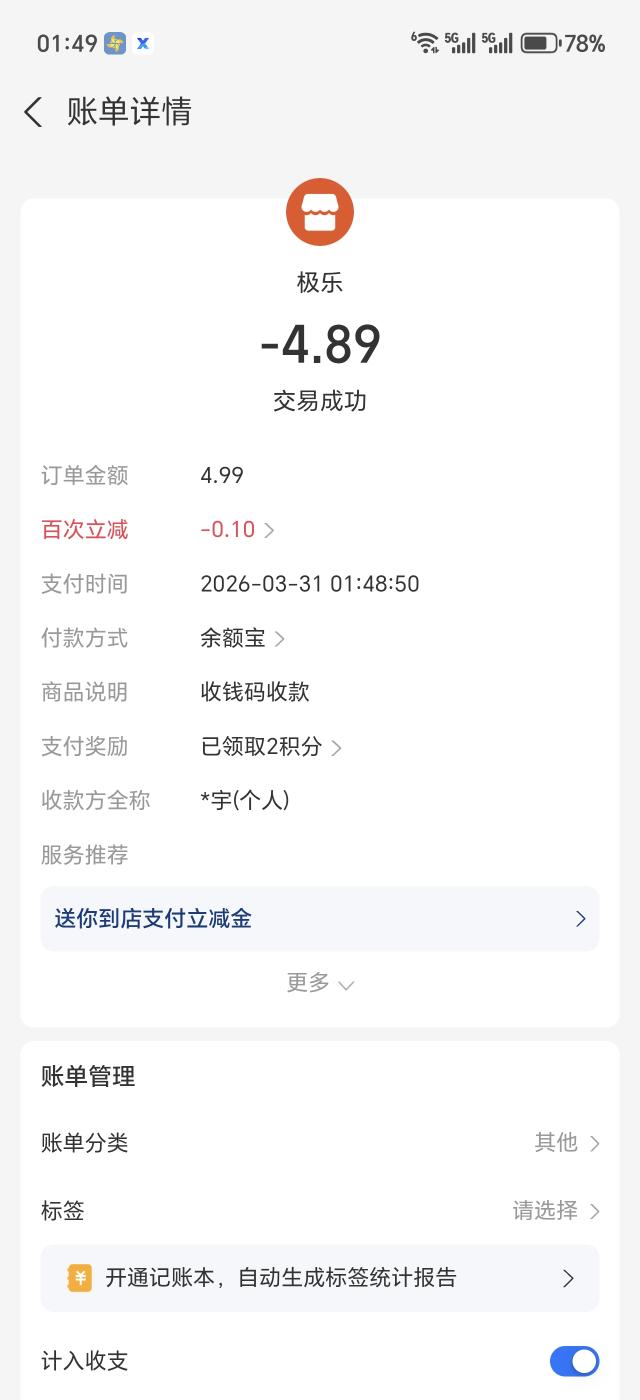The image size is (640, 1400).
Task: Go back from the 账单详情 page
Action: tap(34, 112)
